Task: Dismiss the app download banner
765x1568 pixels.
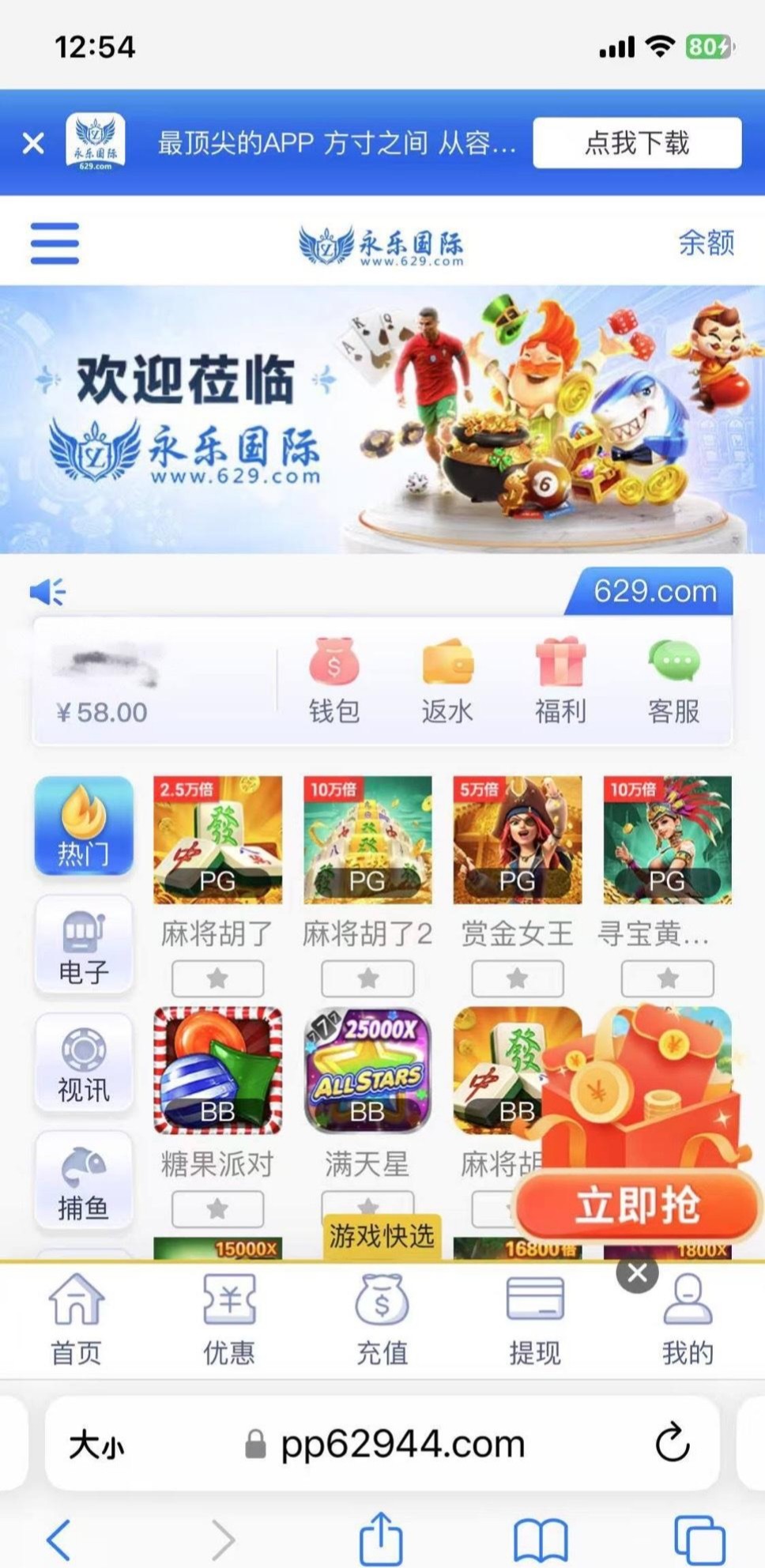Action: (x=33, y=143)
